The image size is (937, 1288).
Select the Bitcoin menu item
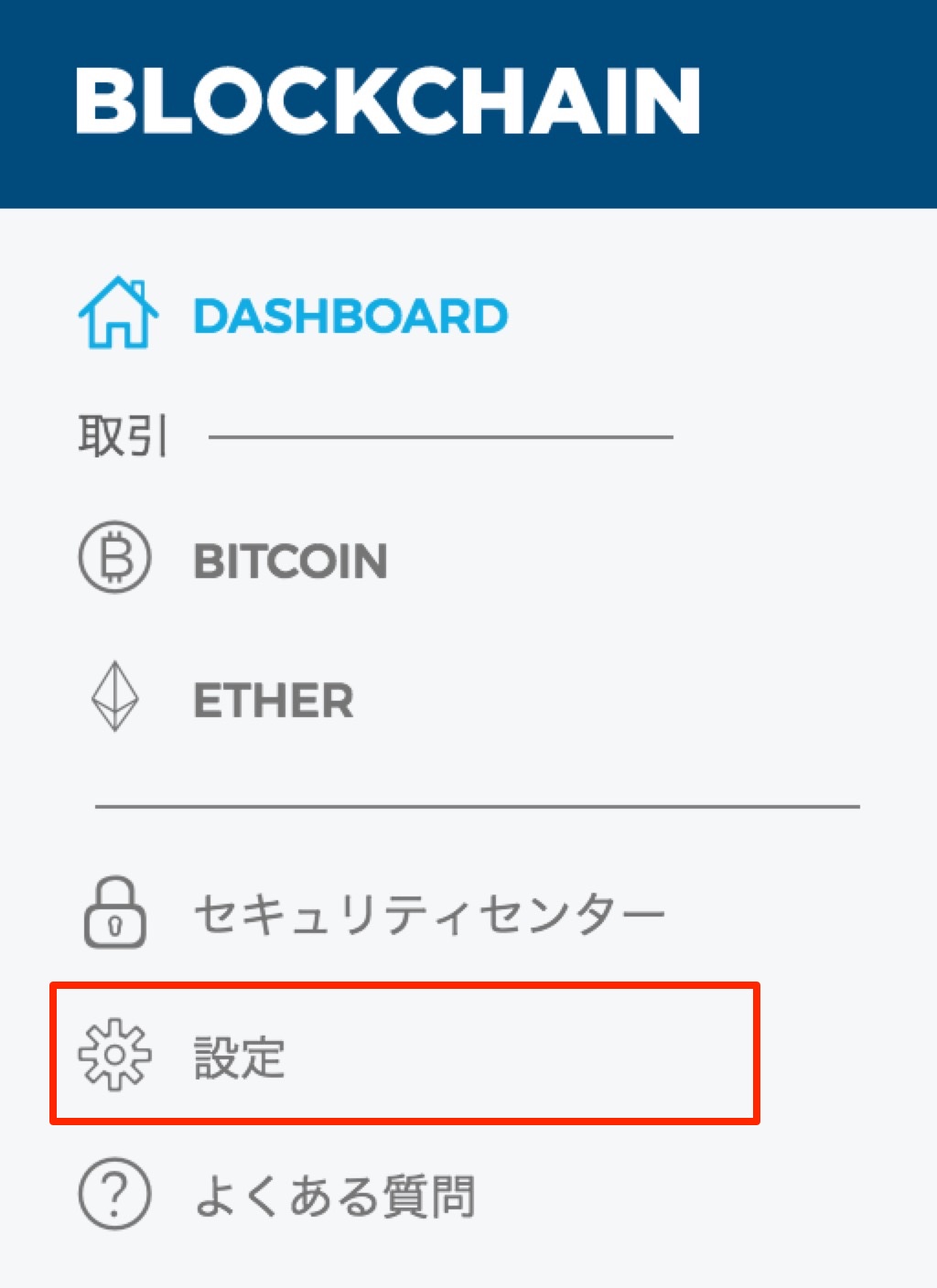(x=289, y=561)
